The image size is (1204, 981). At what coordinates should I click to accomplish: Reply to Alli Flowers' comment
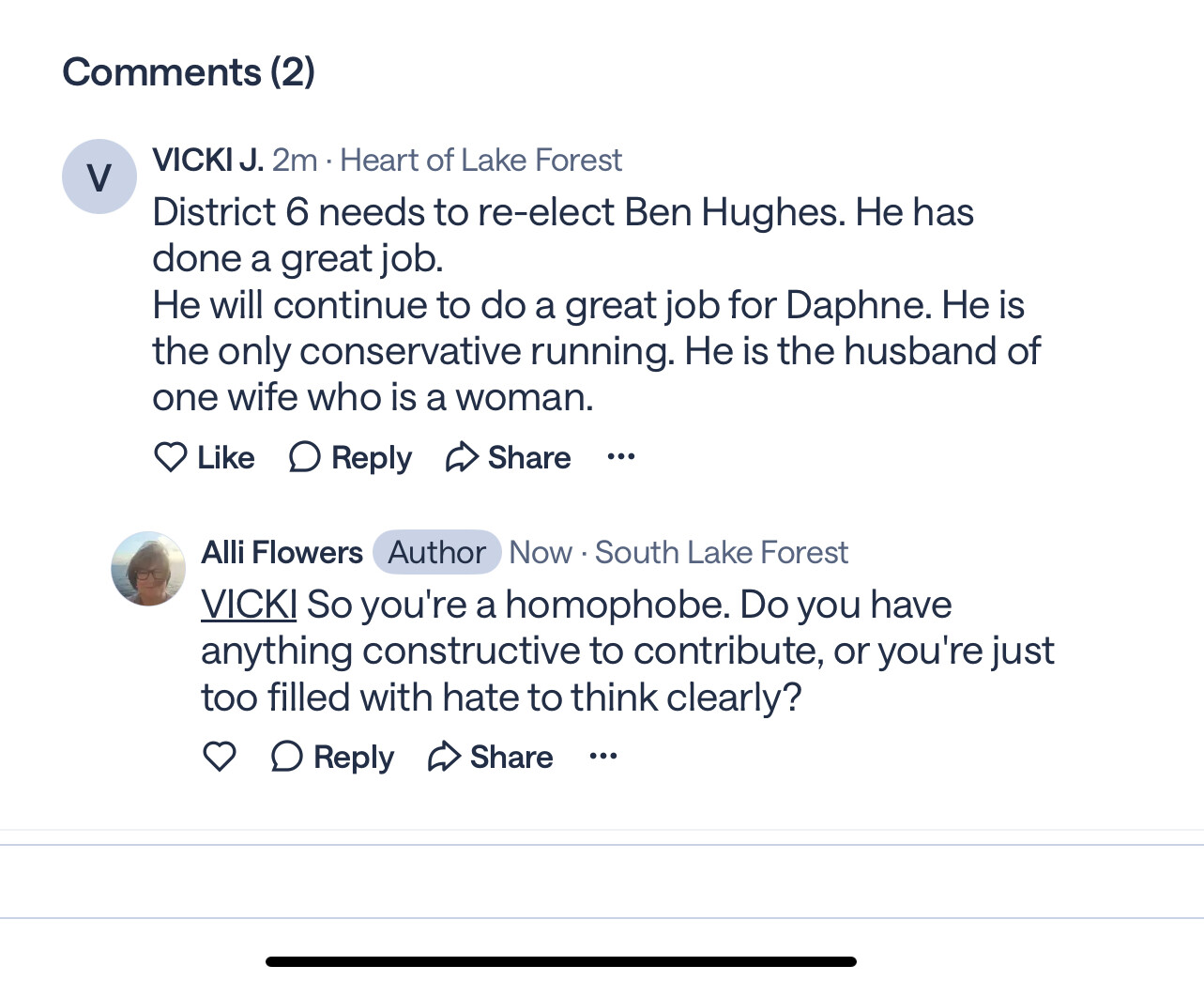click(332, 757)
